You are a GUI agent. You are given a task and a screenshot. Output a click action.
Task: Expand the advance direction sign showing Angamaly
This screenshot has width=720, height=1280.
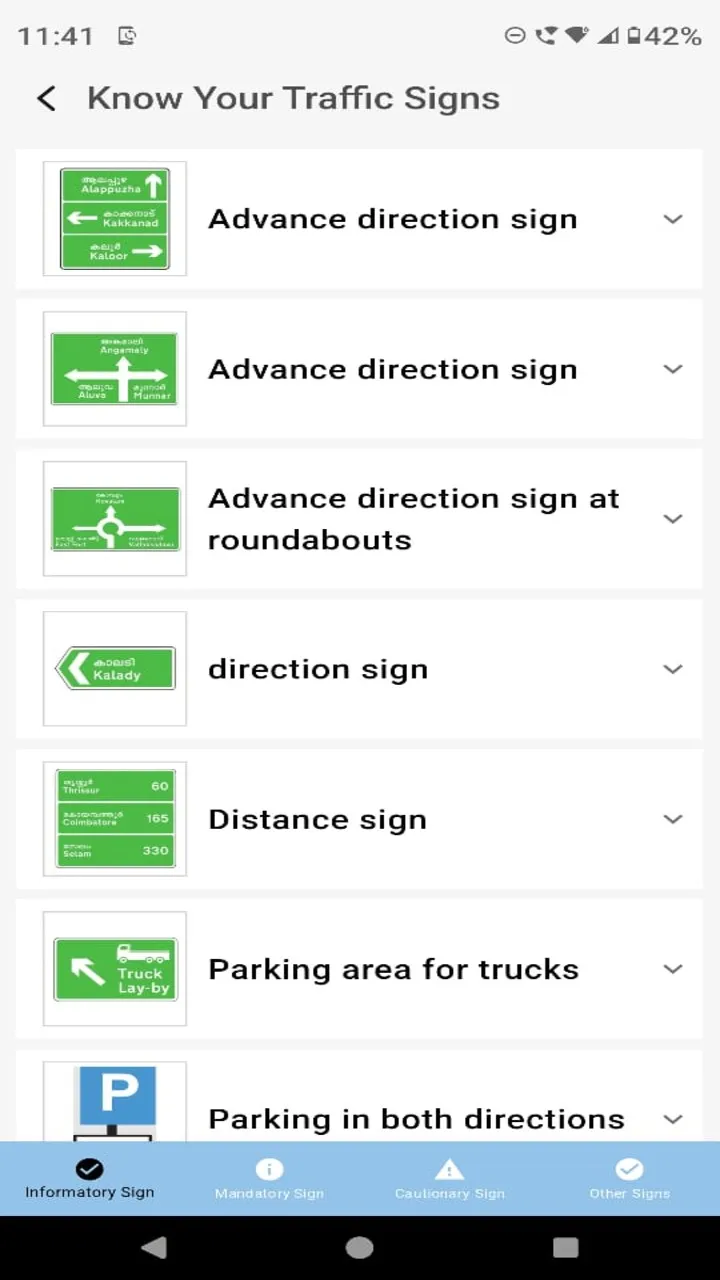[673, 369]
